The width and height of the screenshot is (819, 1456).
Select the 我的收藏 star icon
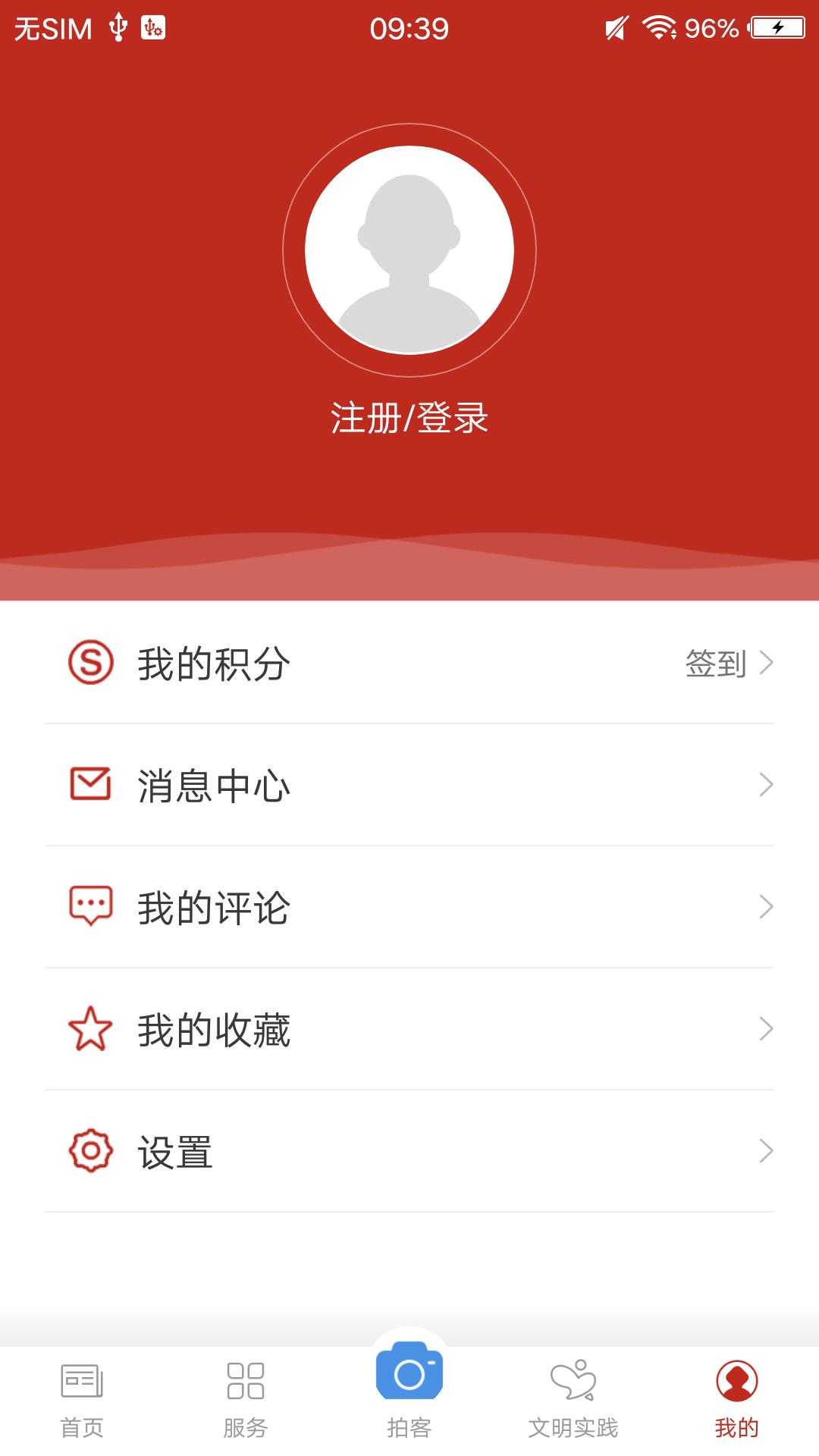pos(89,1029)
